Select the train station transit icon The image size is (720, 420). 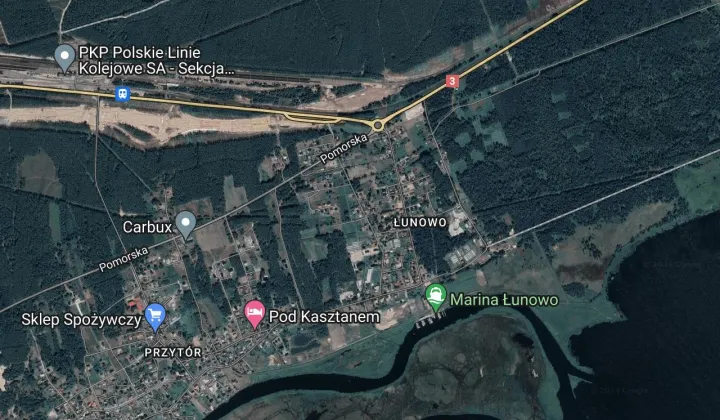click(123, 94)
